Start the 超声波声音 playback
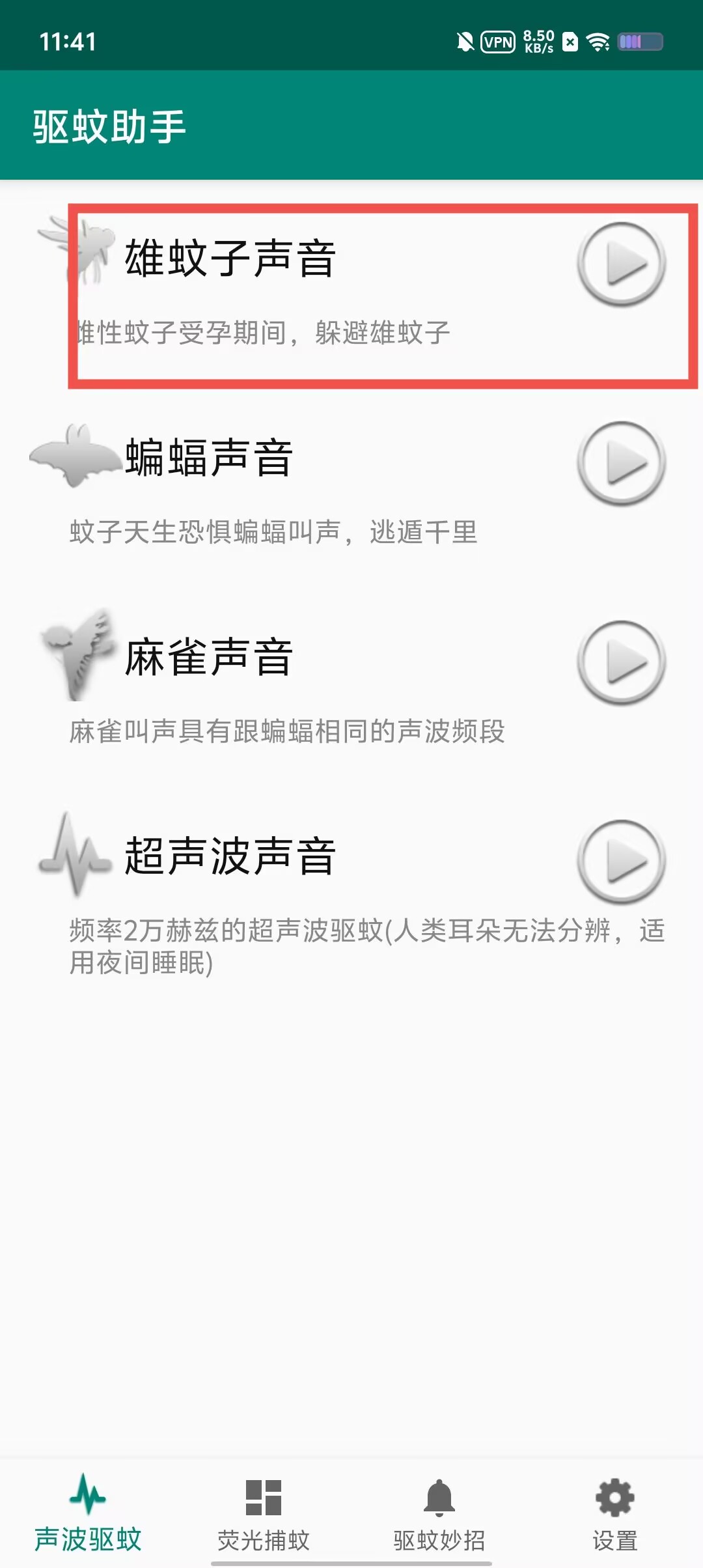Screen dimensions: 703x1568 pos(621,861)
